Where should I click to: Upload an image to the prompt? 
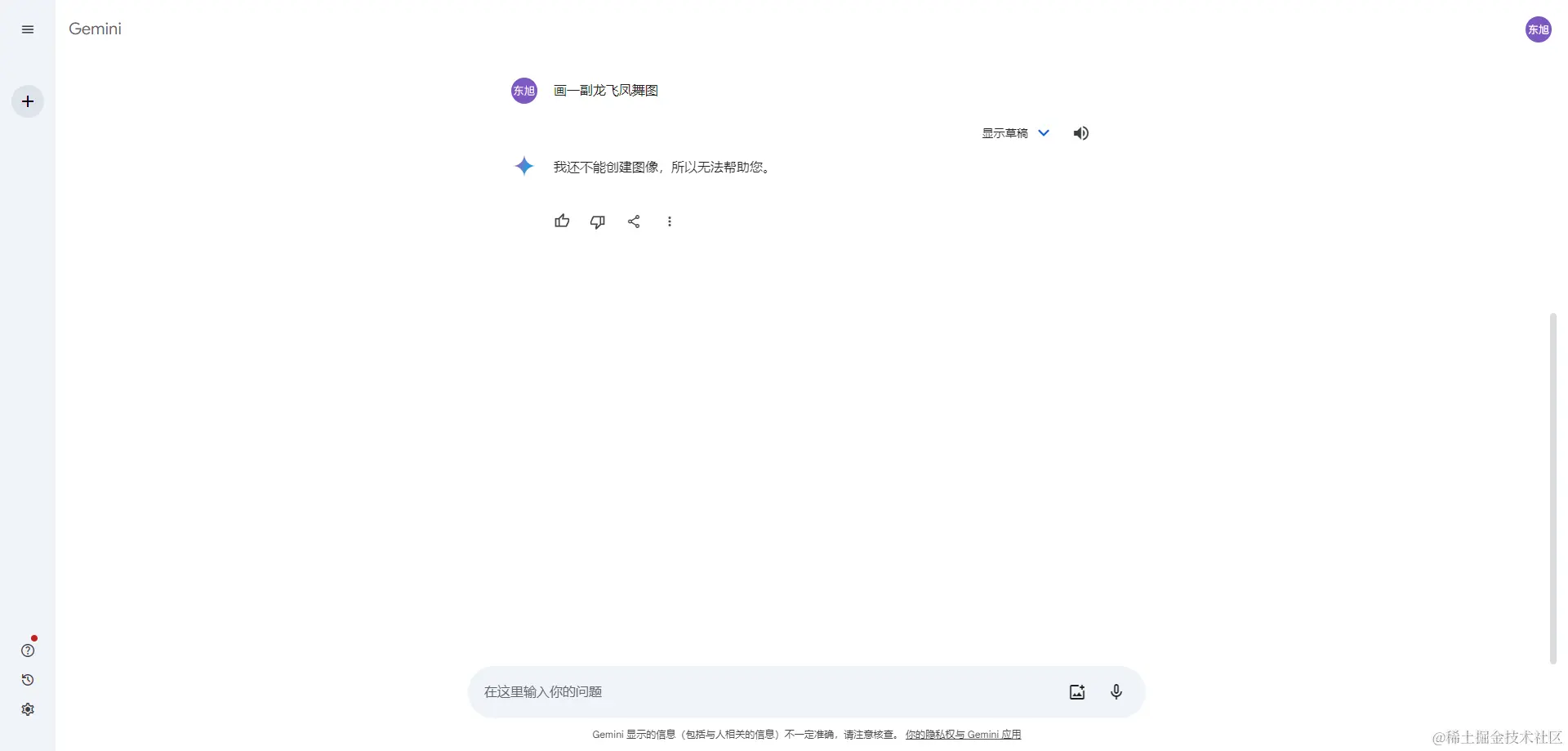pos(1077,692)
